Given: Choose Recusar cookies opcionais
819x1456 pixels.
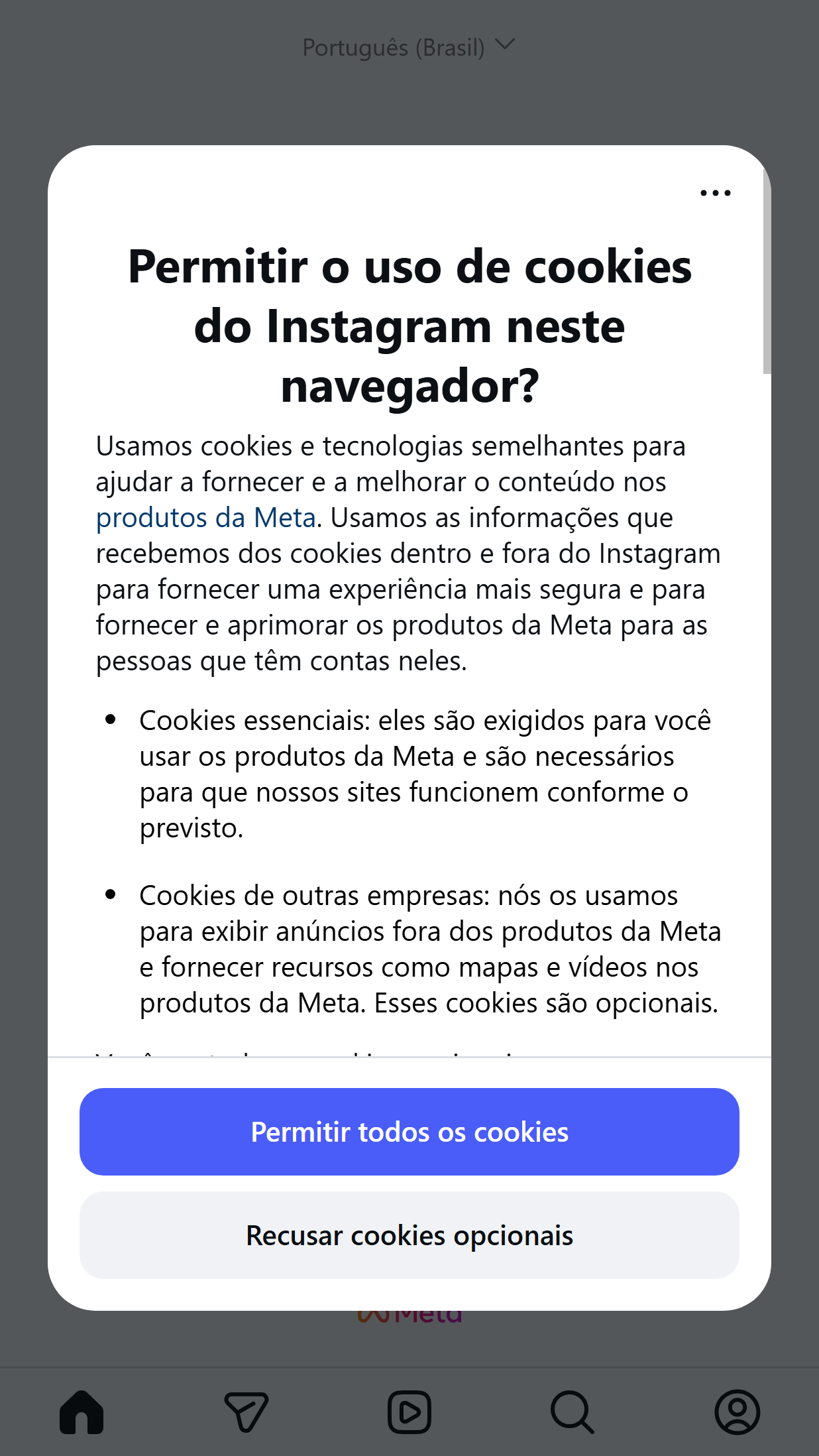Looking at the screenshot, I should click(x=409, y=1235).
